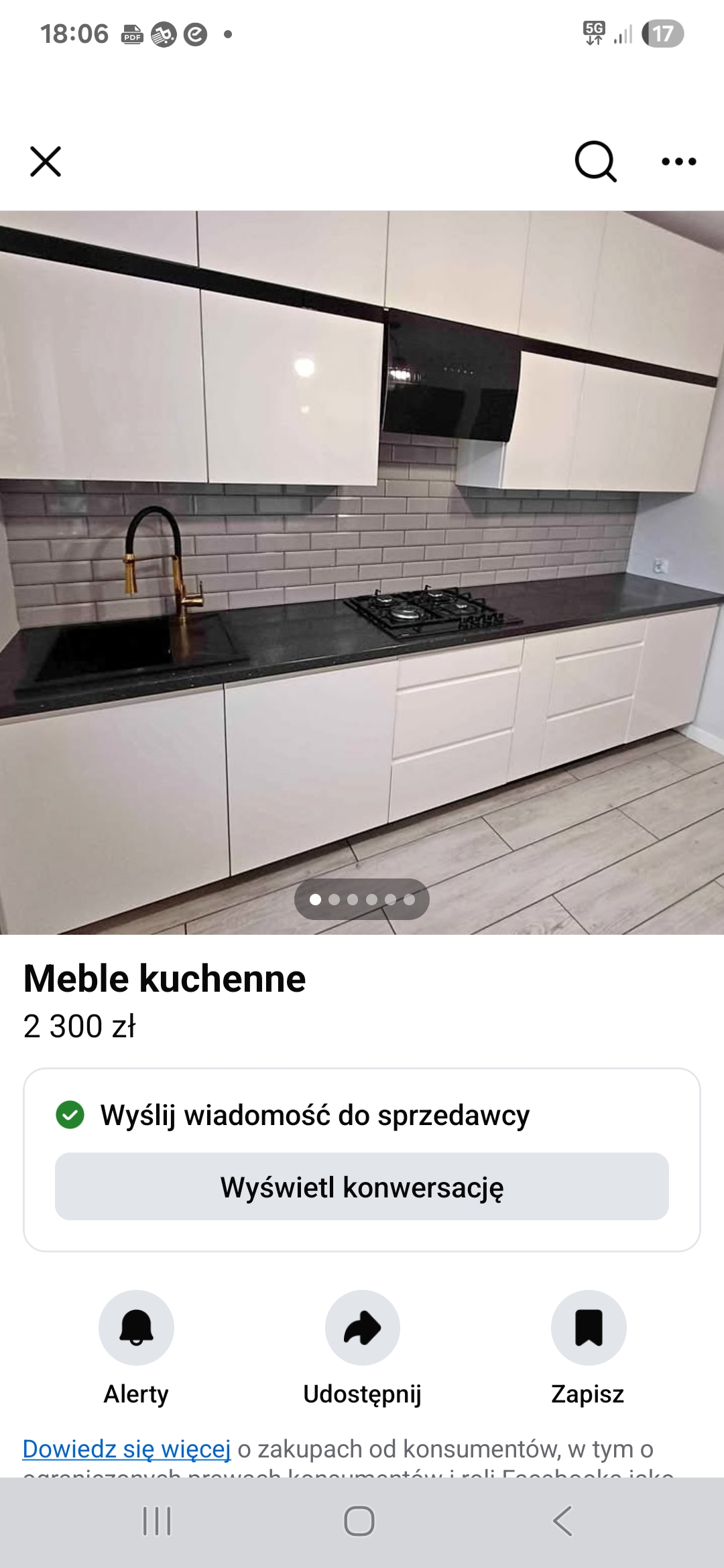Open the marketplace search

point(595,161)
